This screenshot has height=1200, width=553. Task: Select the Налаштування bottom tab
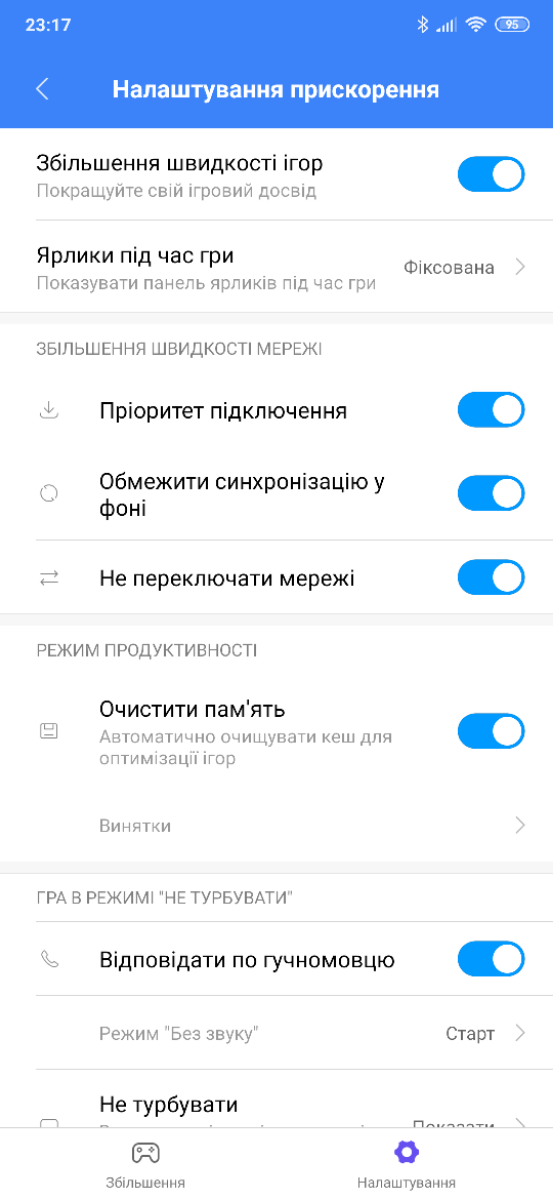[x=406, y=1164]
